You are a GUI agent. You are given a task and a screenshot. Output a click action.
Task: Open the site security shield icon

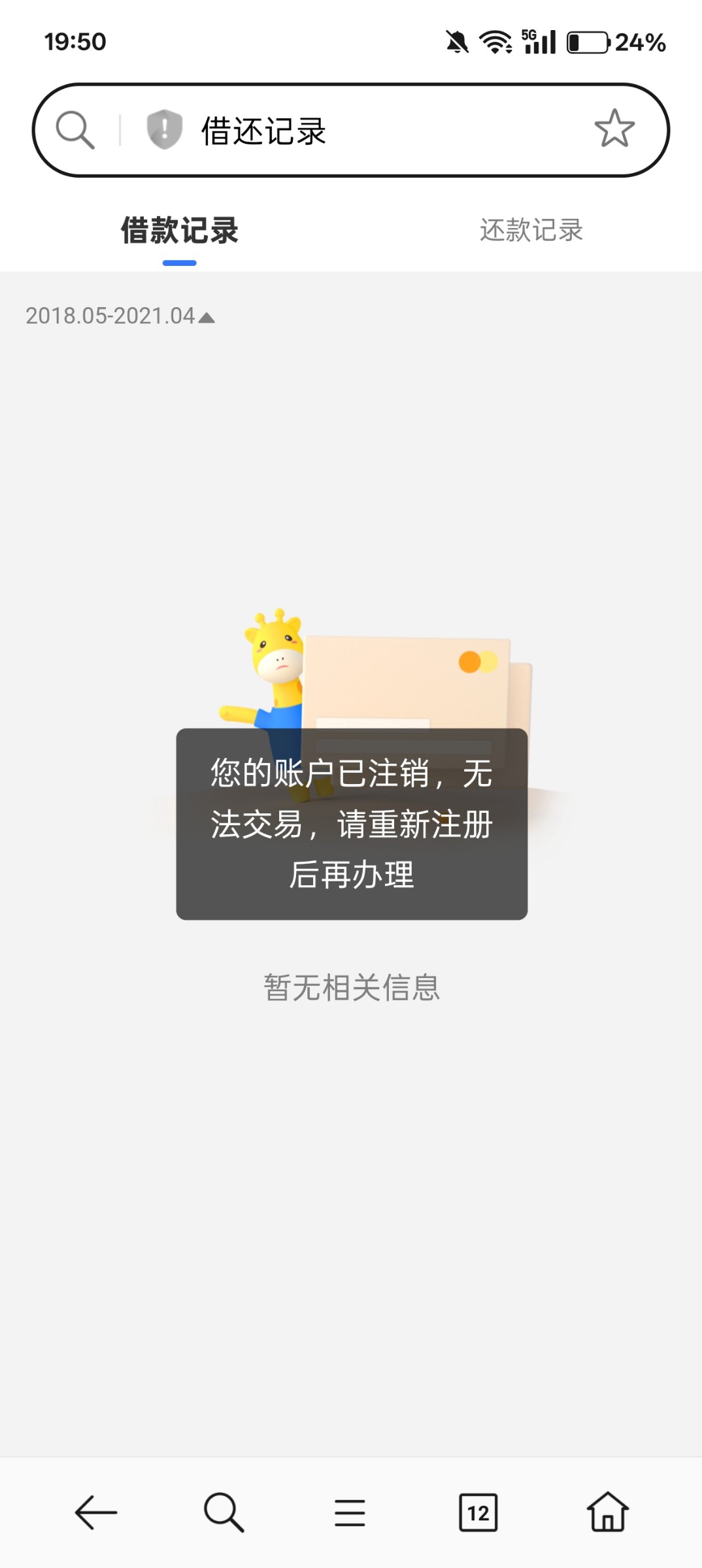pos(164,129)
